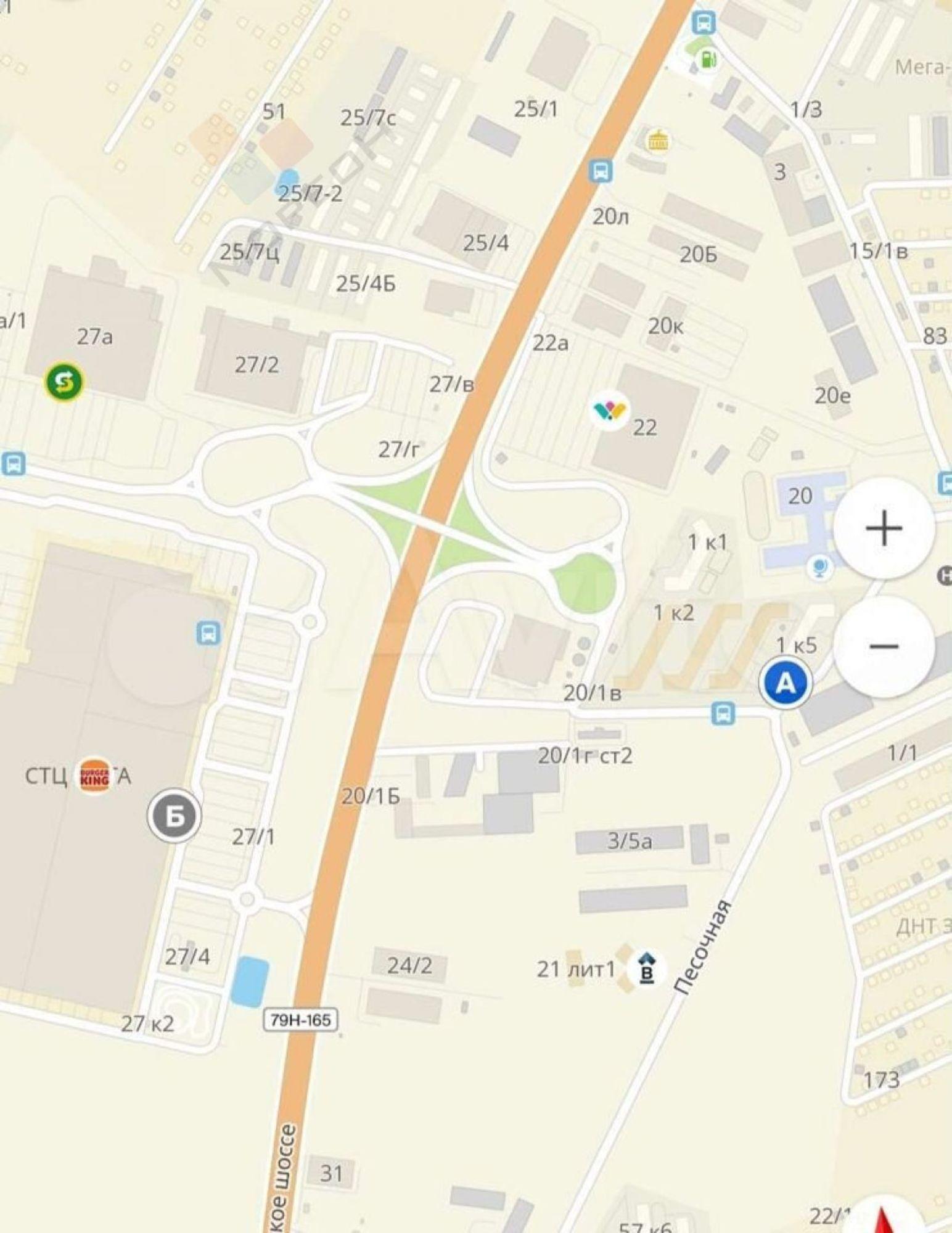Zoom out of the map
Image resolution: width=952 pixels, height=1233 pixels.
point(884,646)
